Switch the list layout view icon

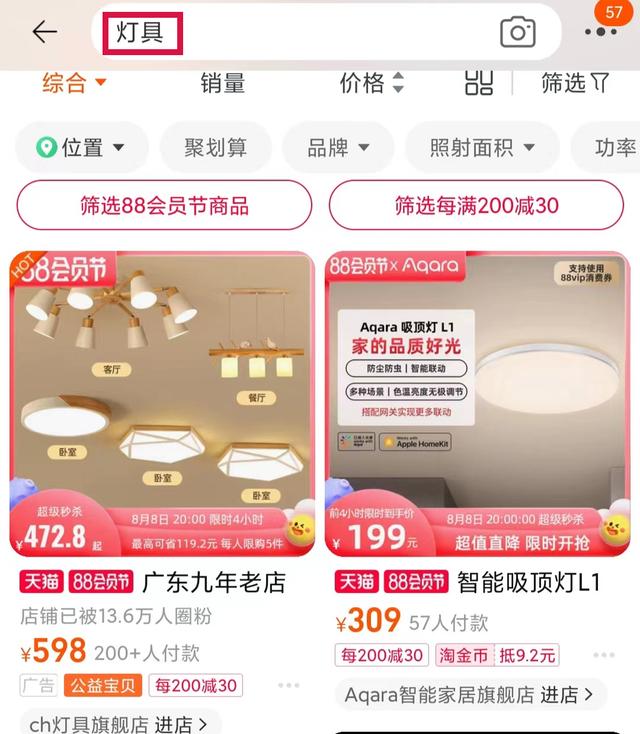(x=479, y=84)
